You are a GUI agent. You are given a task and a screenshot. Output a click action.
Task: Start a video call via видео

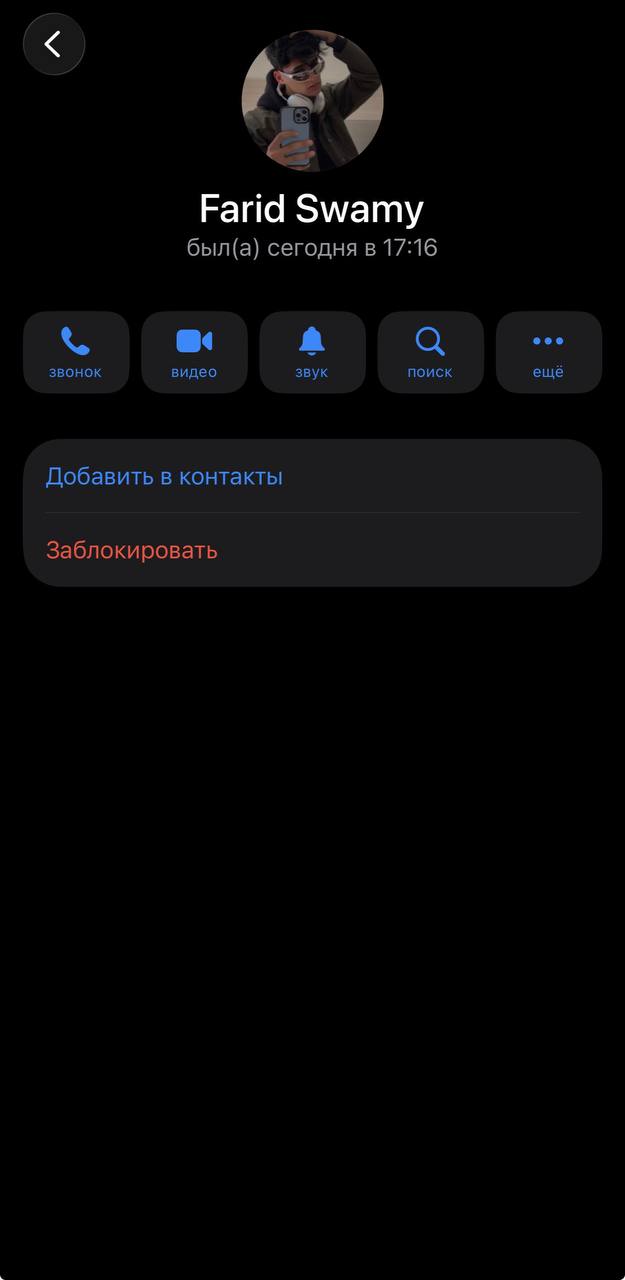194,352
